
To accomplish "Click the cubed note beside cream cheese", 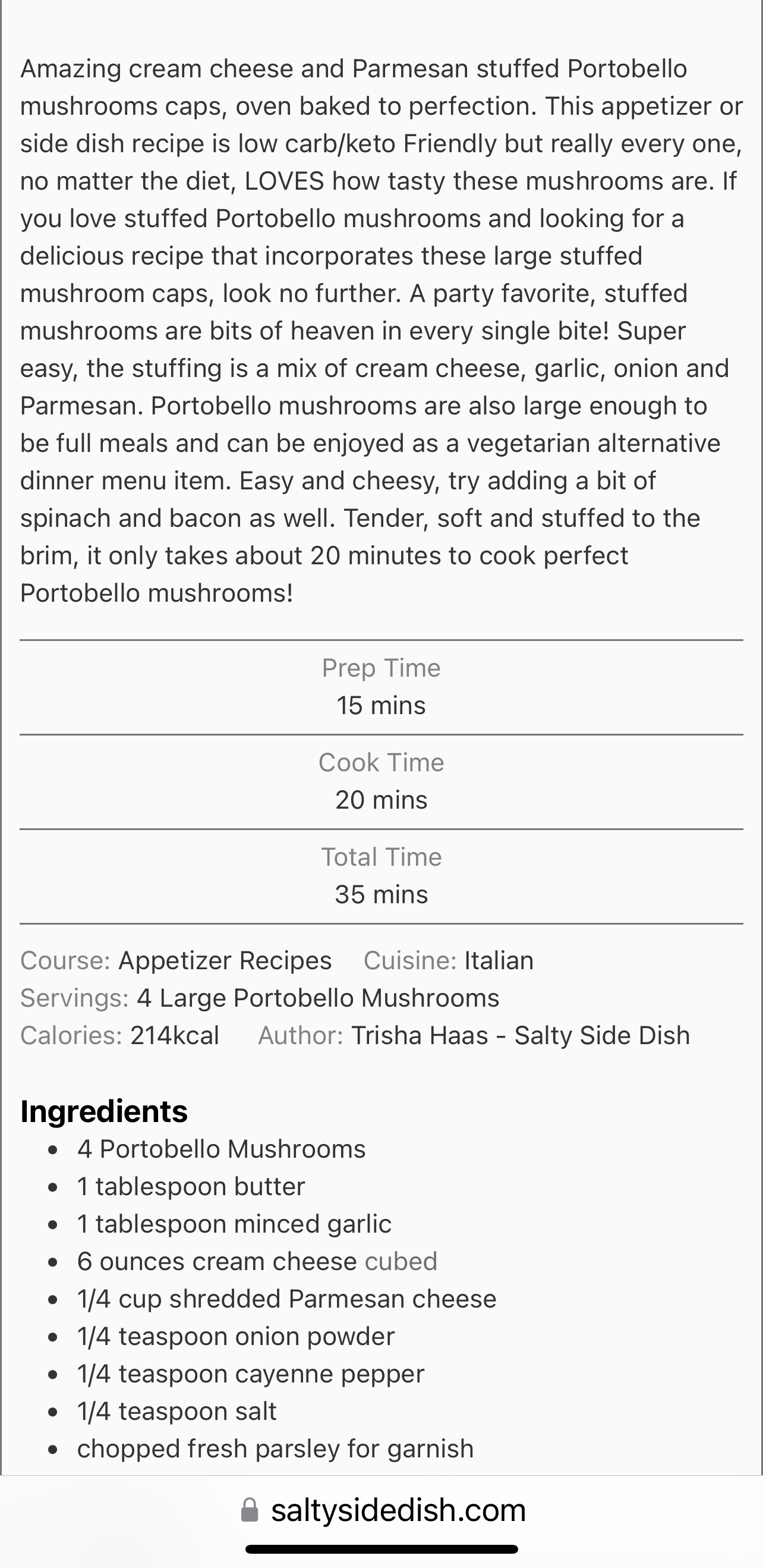I will point(401,1261).
